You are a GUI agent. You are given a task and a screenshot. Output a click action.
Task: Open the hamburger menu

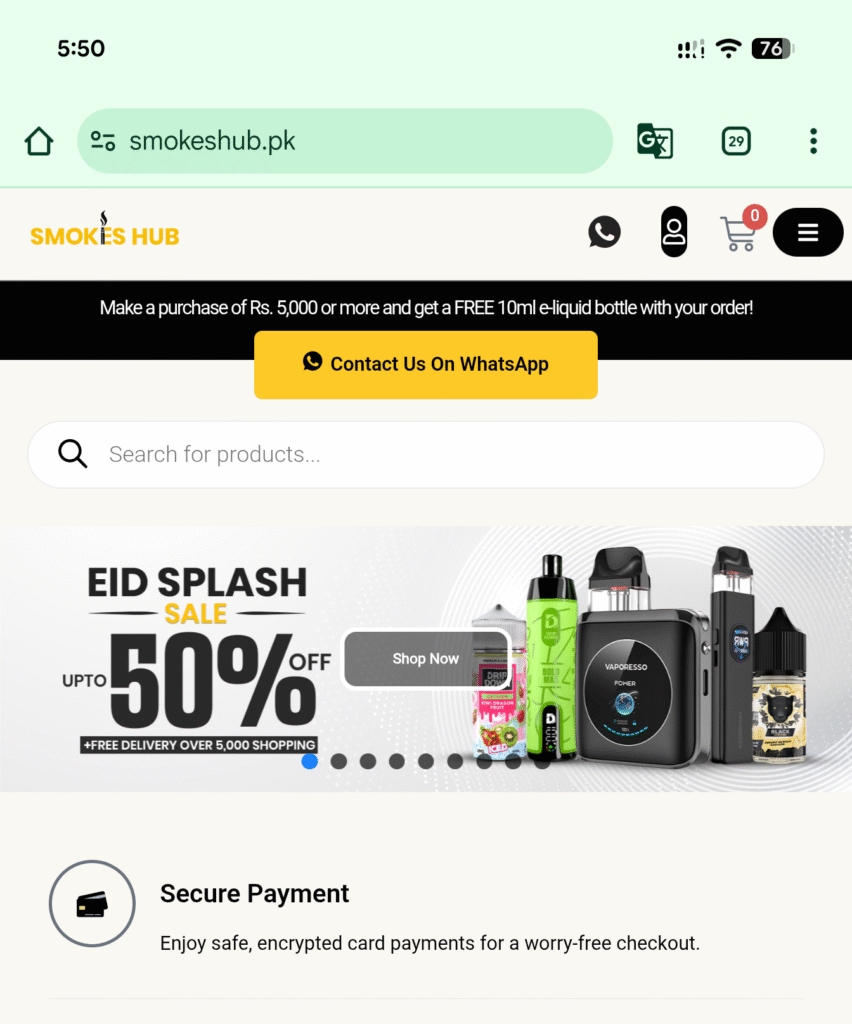click(x=808, y=232)
